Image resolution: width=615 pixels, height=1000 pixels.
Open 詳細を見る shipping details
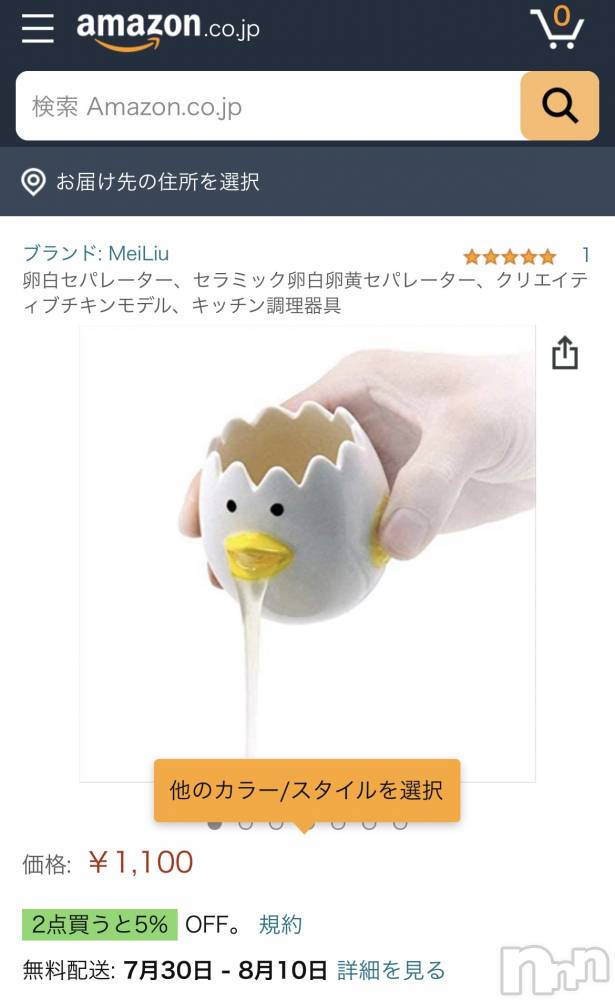point(391,970)
